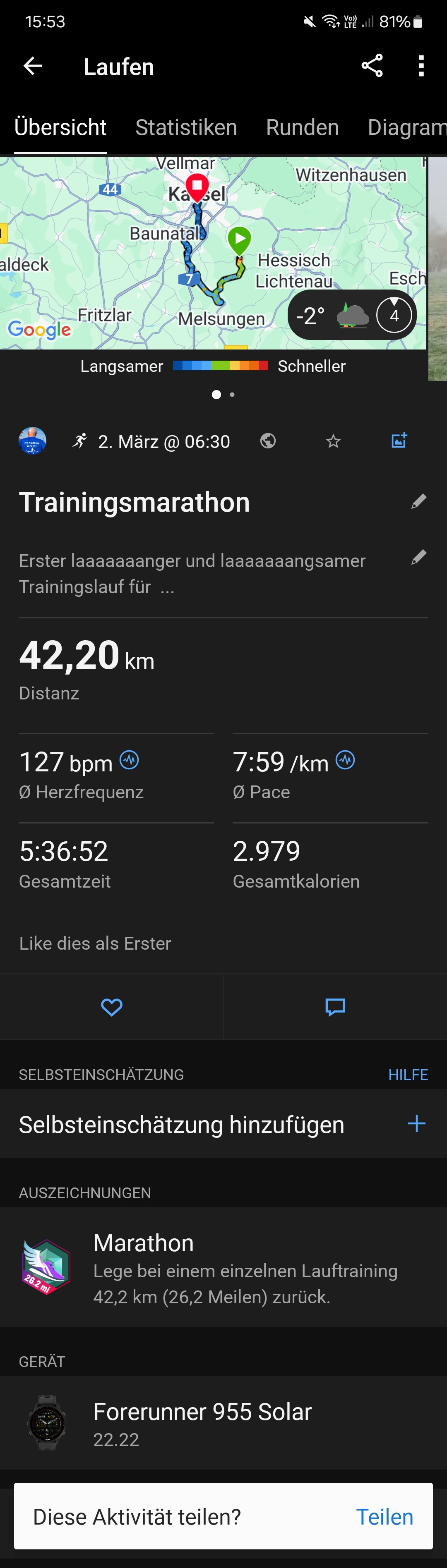Change the activity privacy globe setting
This screenshot has width=447, height=1568.
[x=268, y=440]
